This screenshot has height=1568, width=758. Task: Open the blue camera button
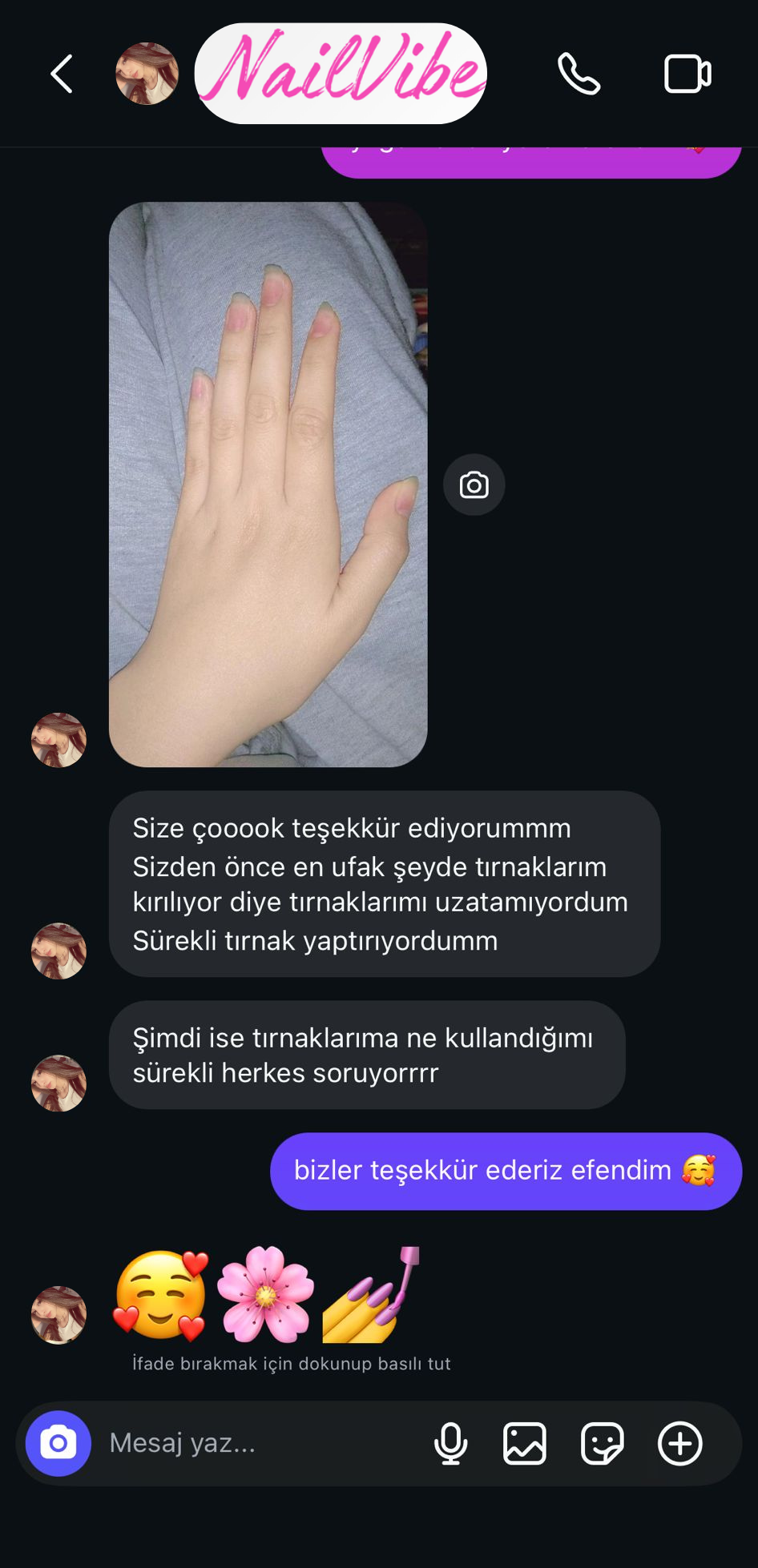tap(58, 1443)
